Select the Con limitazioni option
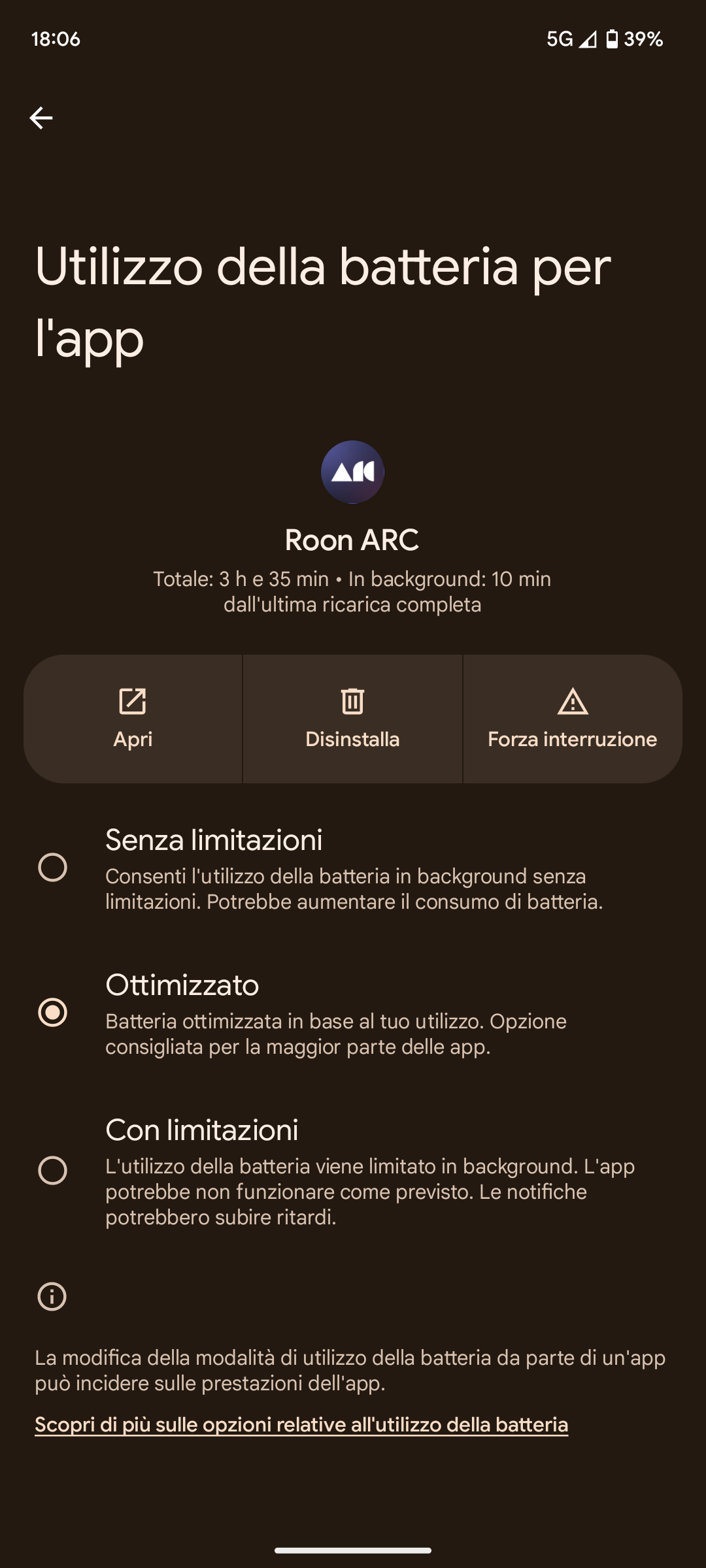This screenshot has height=1568, width=706. tap(52, 1170)
